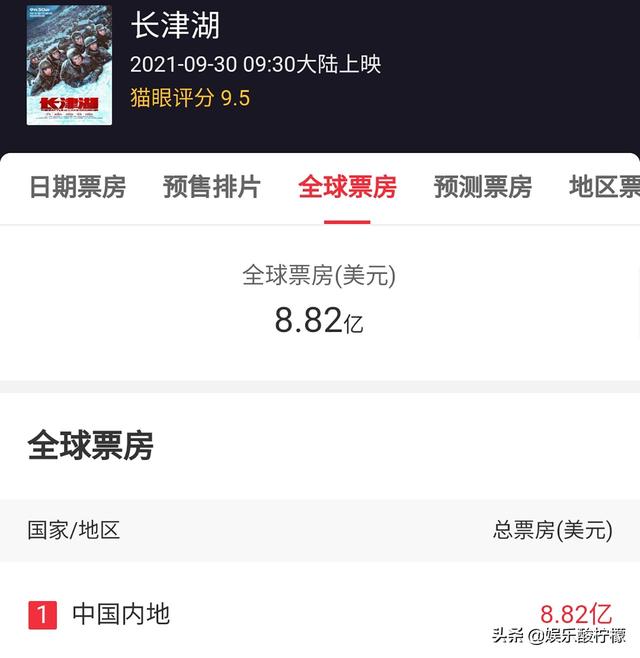Open the 长津湖 movie poster
640x658 pixels.
(x=70, y=66)
